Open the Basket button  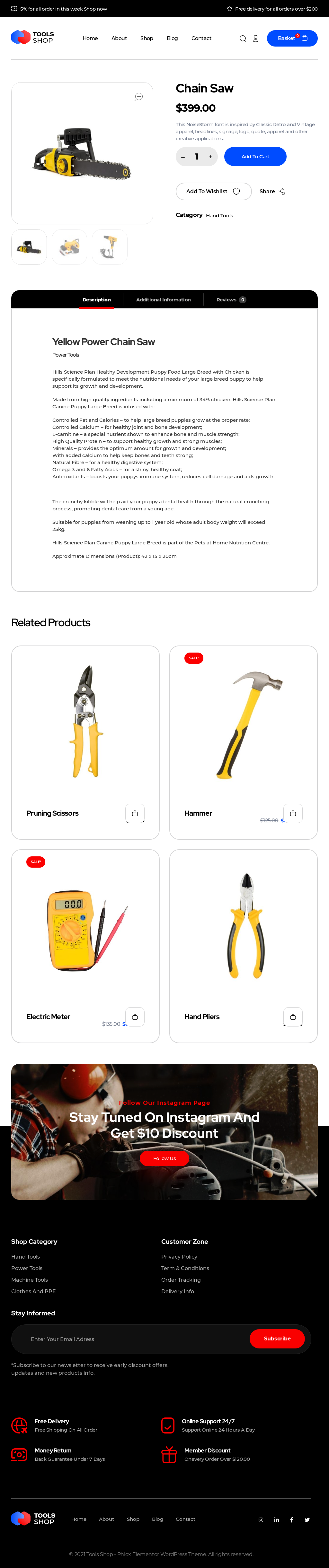(x=292, y=38)
